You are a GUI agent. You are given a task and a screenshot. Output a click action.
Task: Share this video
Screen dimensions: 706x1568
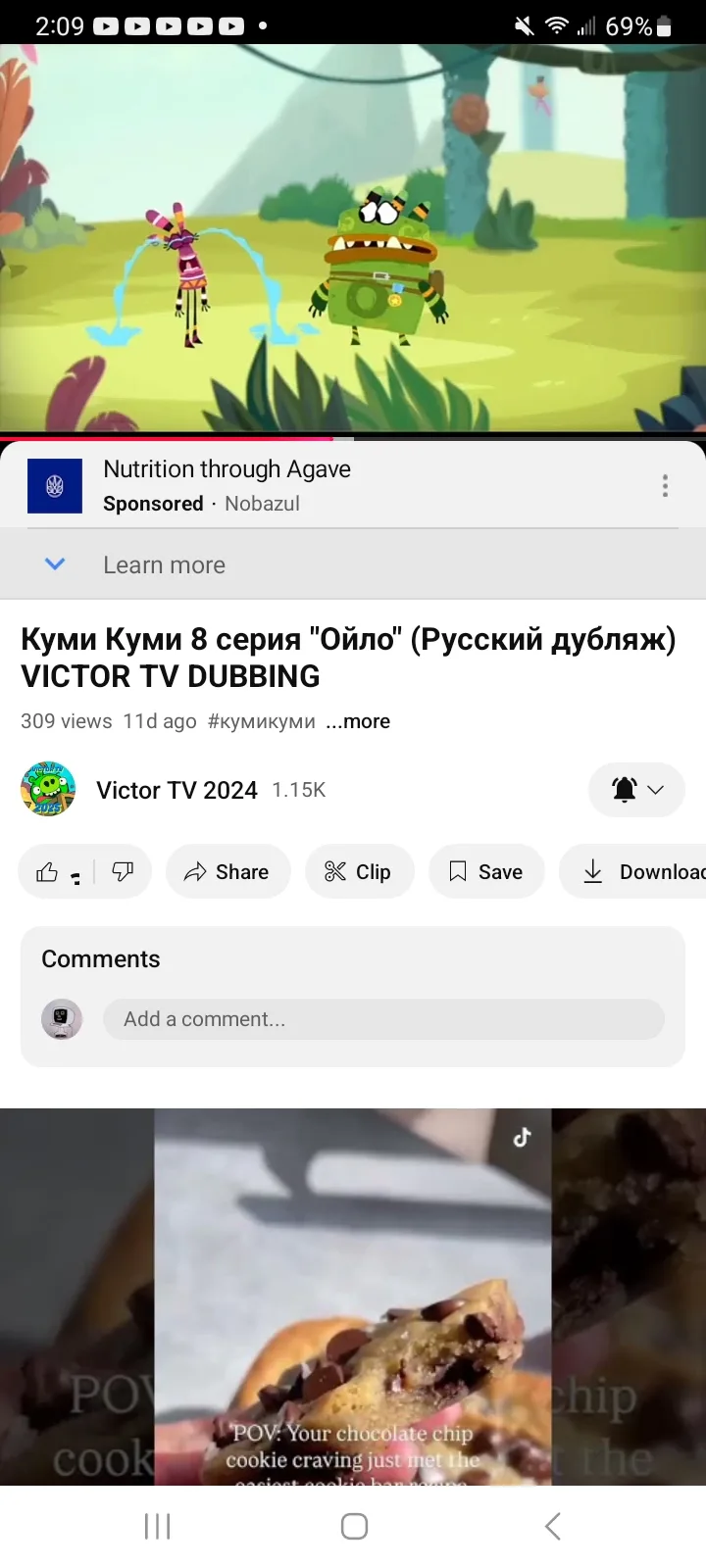[x=227, y=872]
